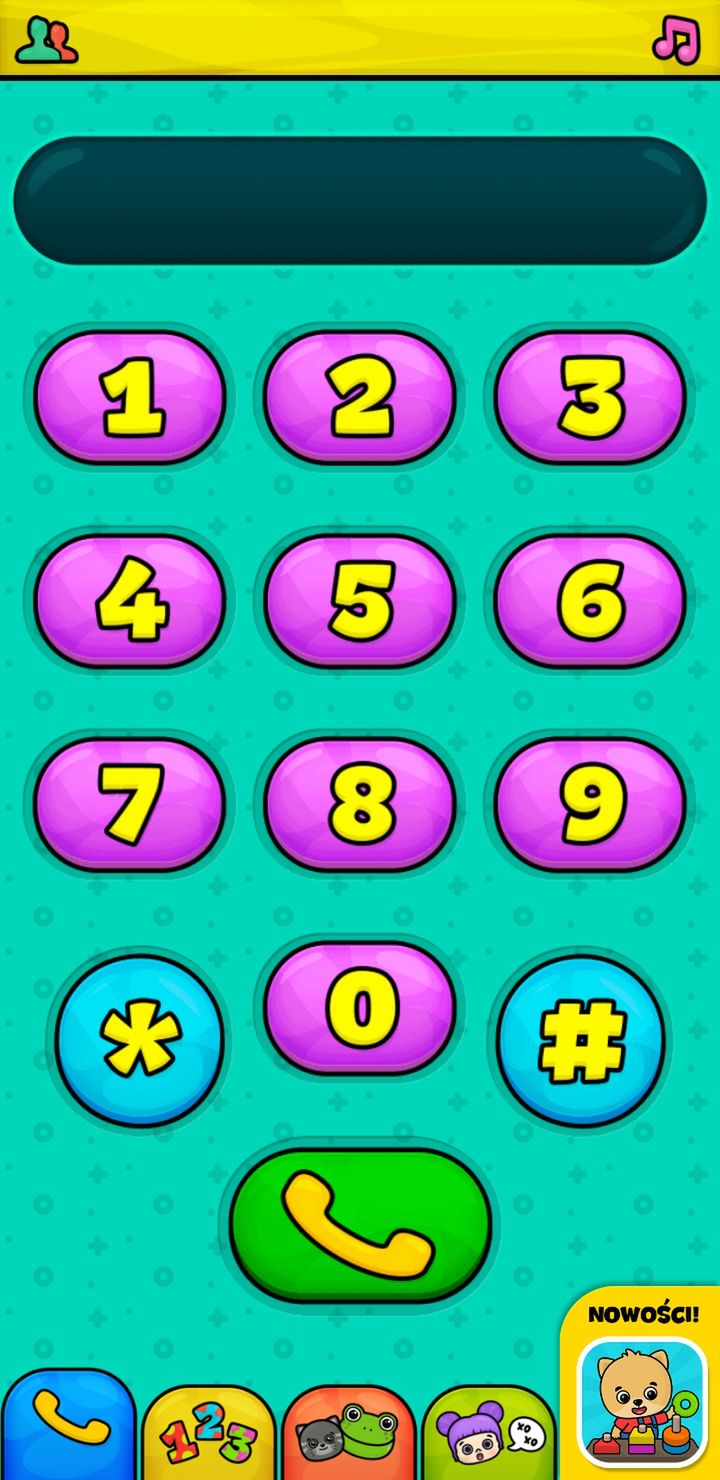Dial the number 4 key

point(130,601)
